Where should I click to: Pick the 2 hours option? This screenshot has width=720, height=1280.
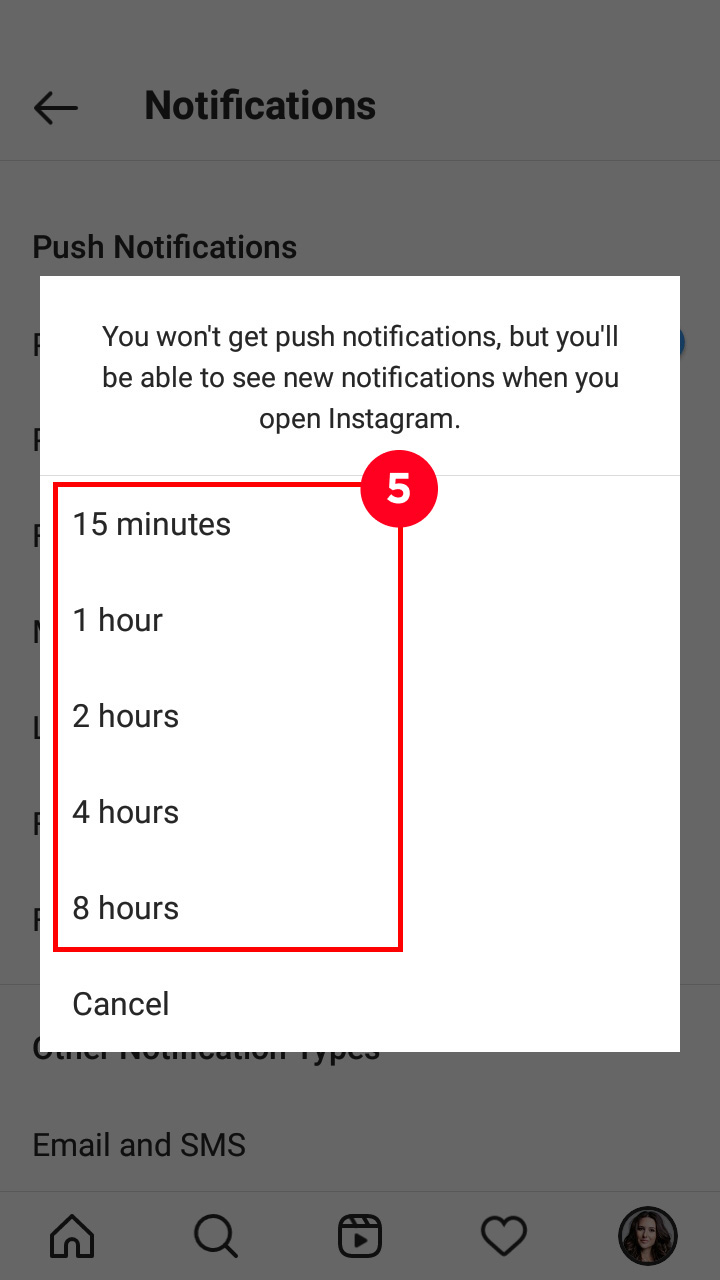(x=360, y=716)
